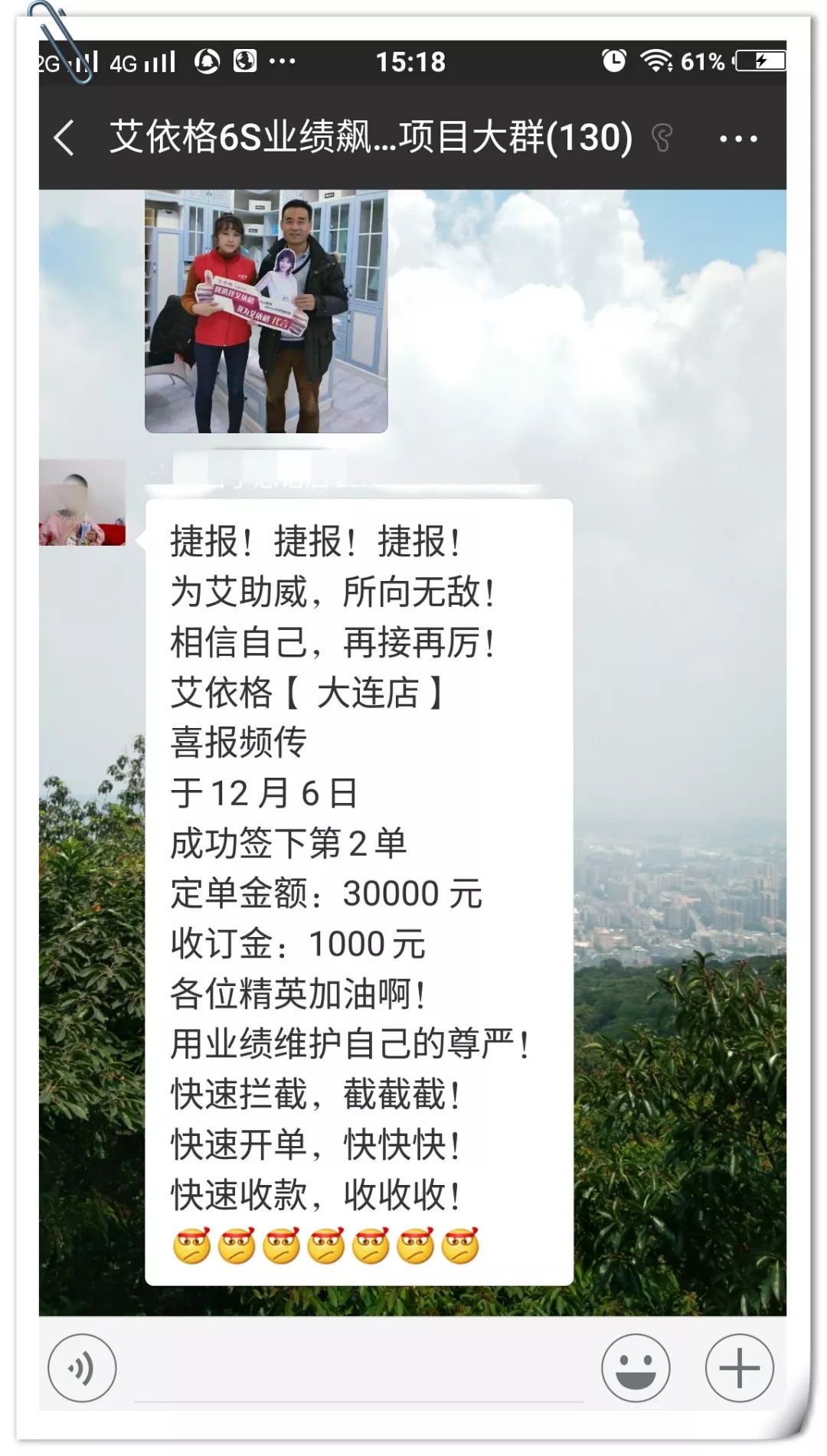Image resolution: width=827 pixels, height=1456 pixels.
Task: Open the shared photo of two people
Action: point(266,311)
